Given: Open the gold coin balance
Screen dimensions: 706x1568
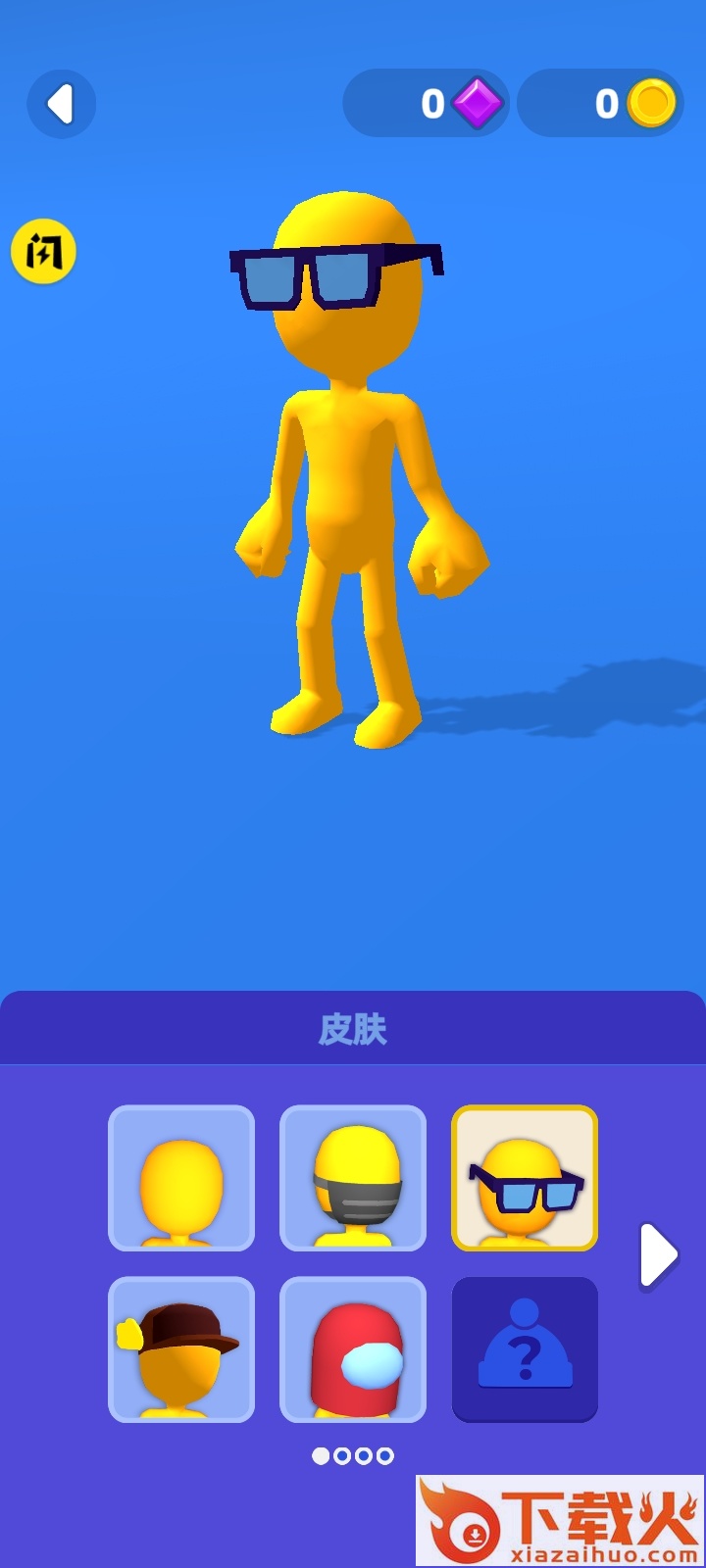Looking at the screenshot, I should click(600, 103).
